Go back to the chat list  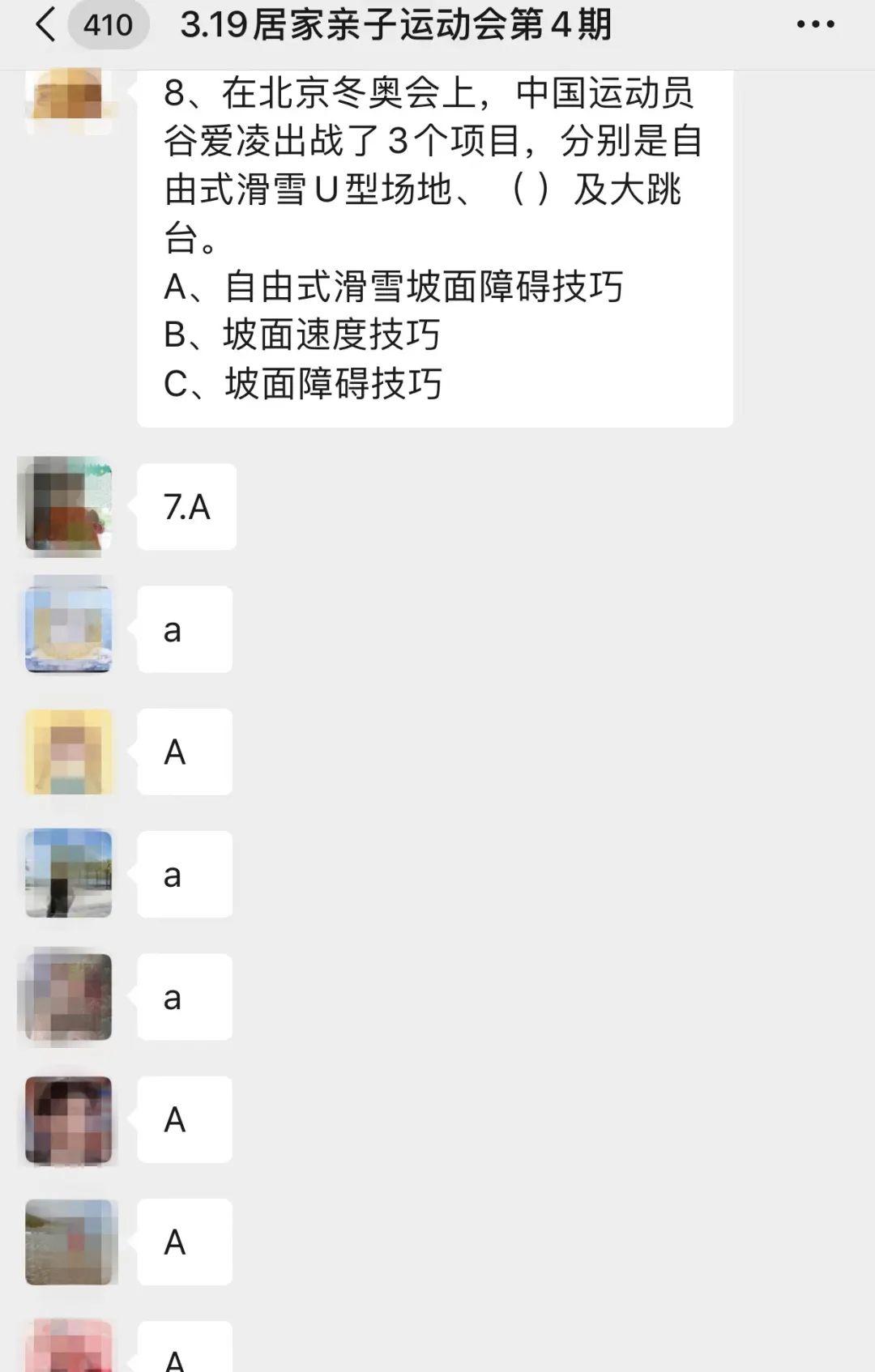[47, 24]
